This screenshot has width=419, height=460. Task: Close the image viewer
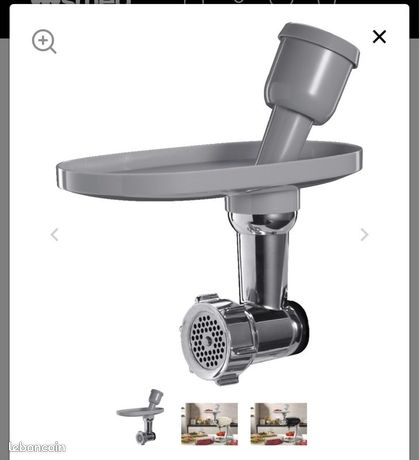[x=379, y=37]
